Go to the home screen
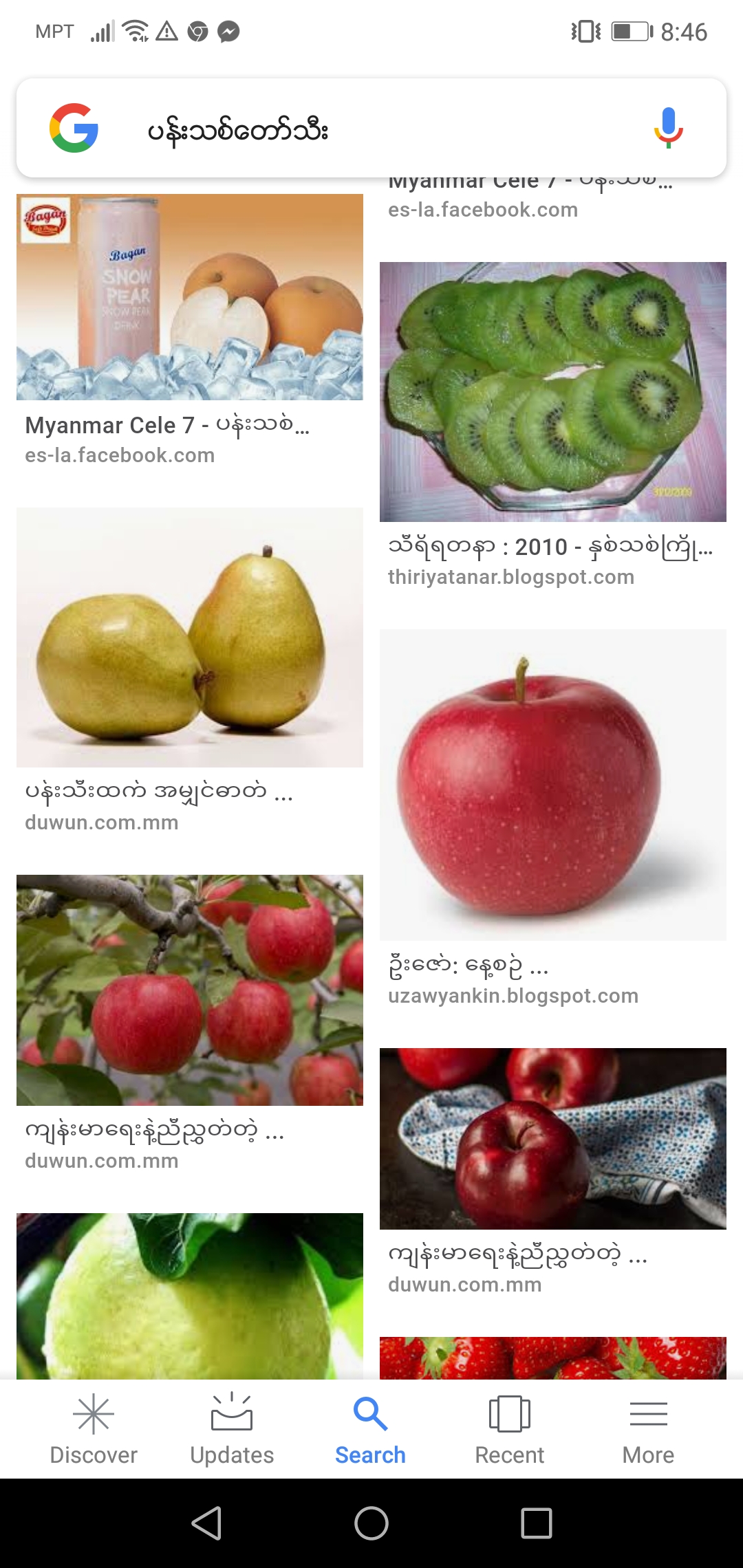 [371, 1523]
